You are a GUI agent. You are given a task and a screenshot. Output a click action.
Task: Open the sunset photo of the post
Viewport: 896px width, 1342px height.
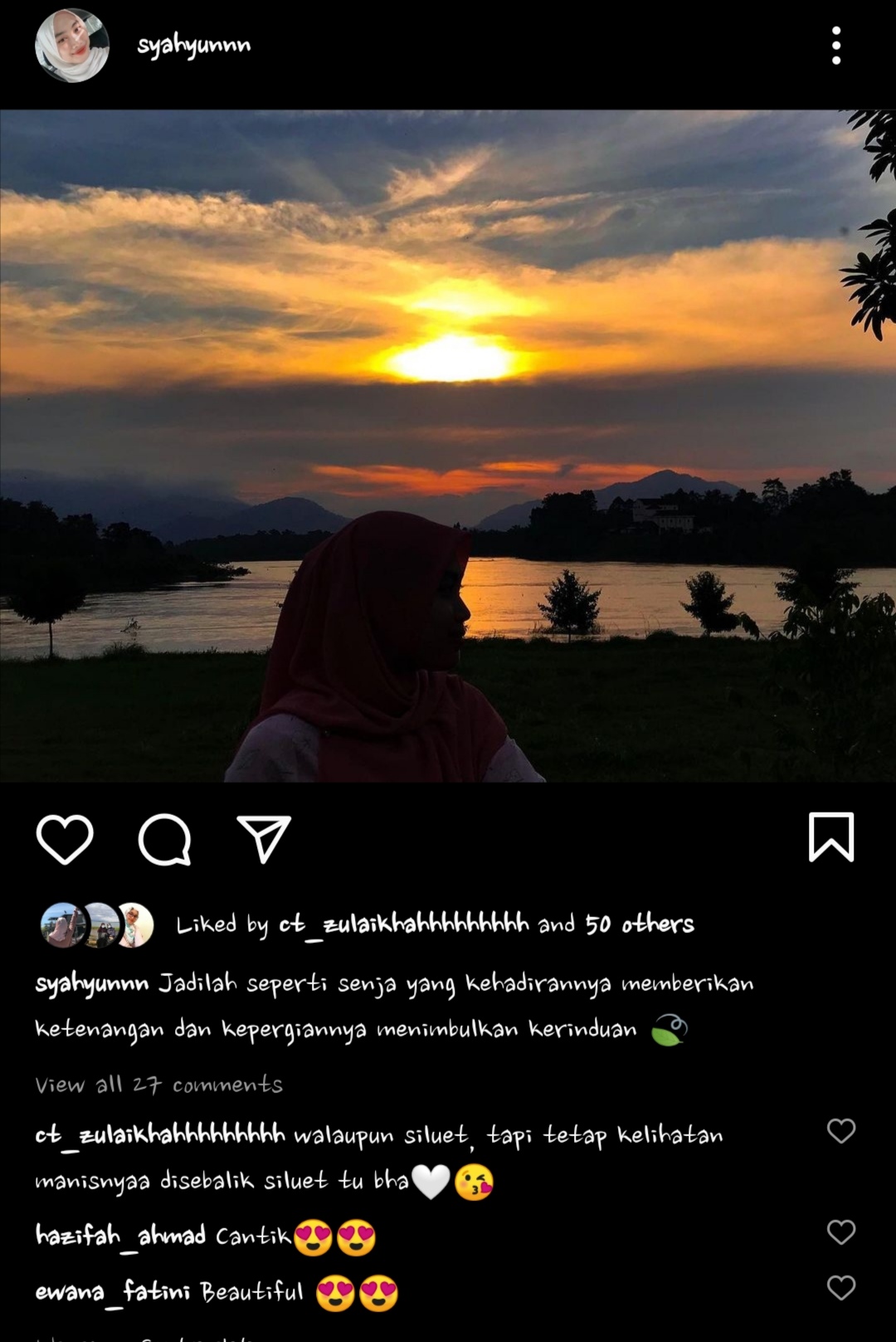pos(448,446)
